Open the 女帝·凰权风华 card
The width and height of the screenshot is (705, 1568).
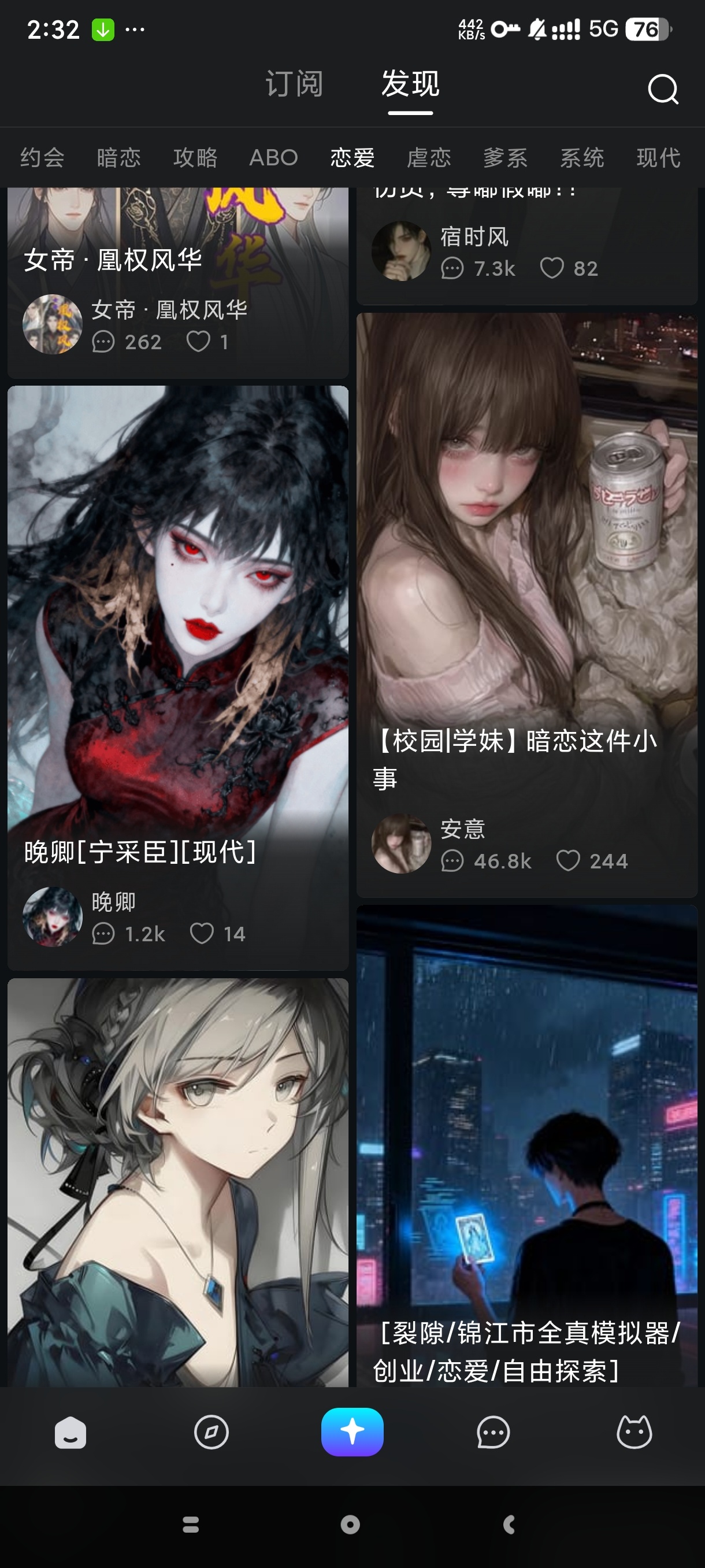pyautogui.click(x=177, y=280)
